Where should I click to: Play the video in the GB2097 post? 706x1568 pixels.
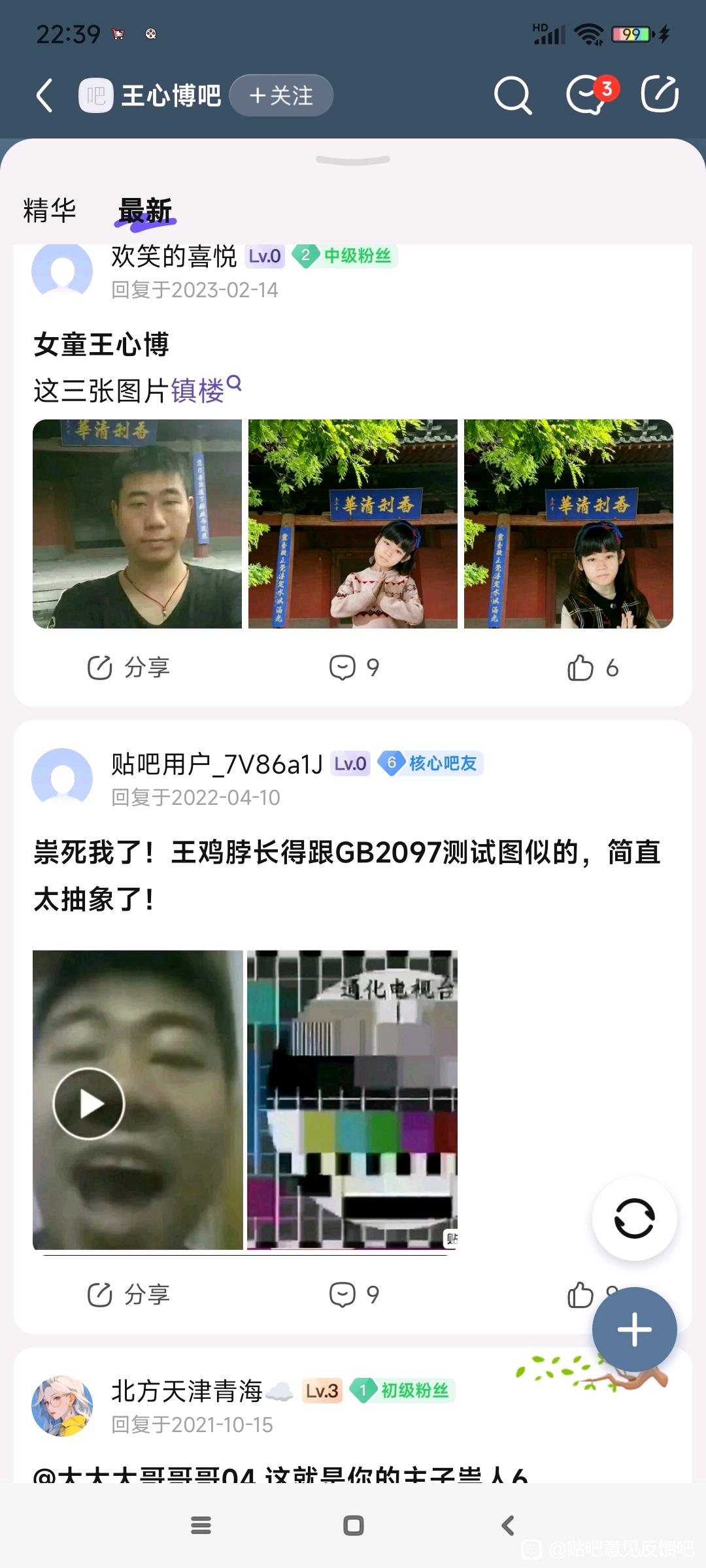point(89,1103)
